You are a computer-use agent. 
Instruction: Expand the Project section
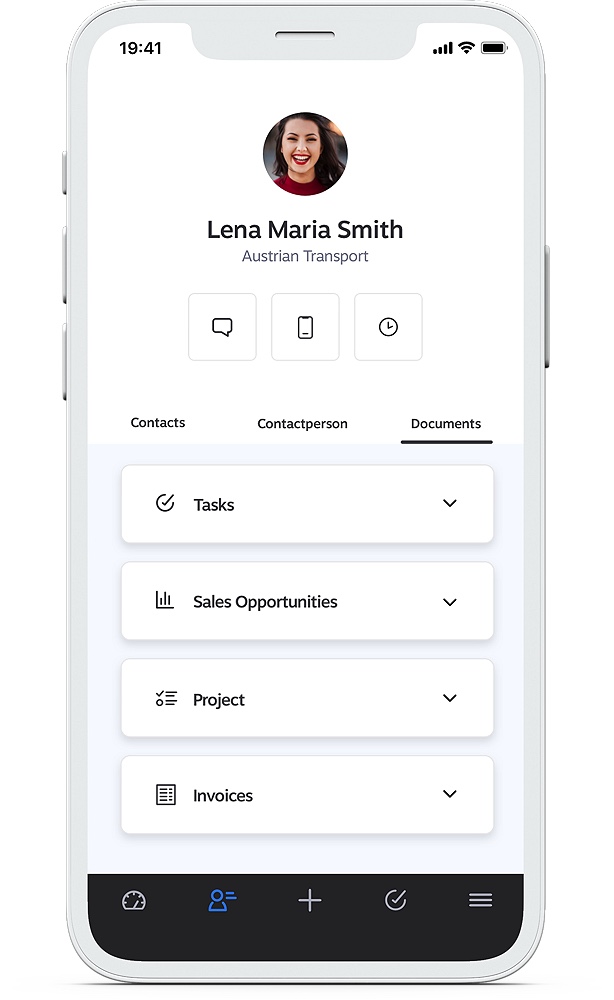(x=449, y=699)
